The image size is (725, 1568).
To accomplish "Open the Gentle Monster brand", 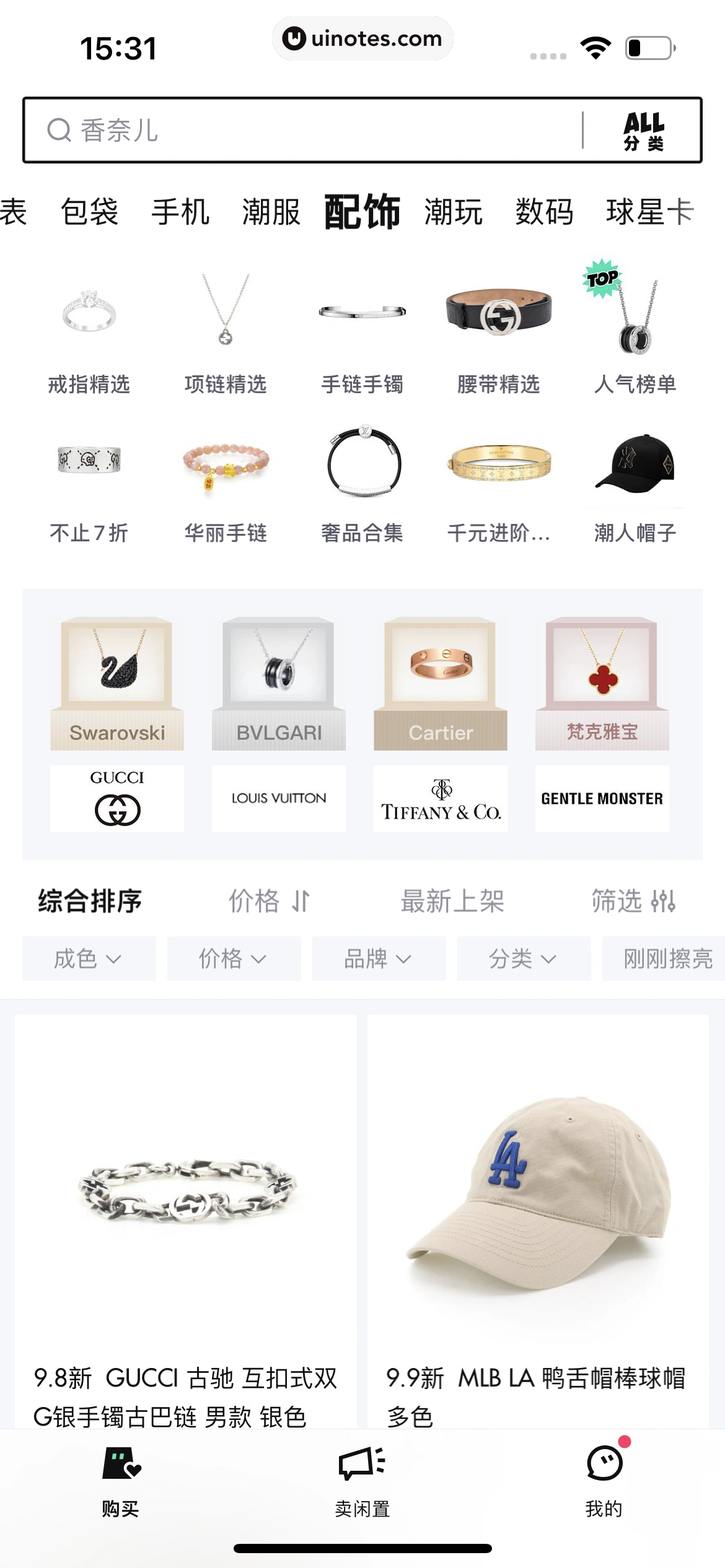I will click(602, 799).
